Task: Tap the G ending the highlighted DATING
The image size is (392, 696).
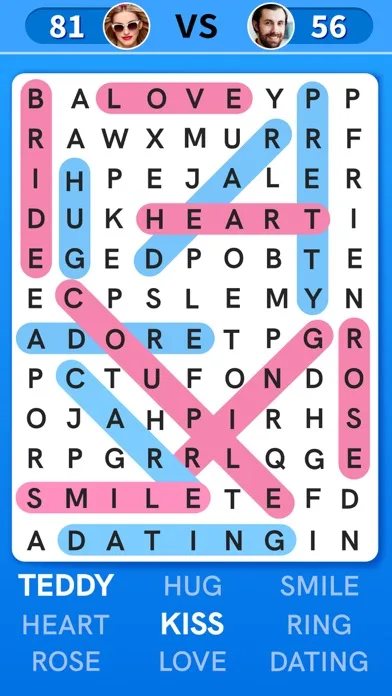Action: [275, 540]
